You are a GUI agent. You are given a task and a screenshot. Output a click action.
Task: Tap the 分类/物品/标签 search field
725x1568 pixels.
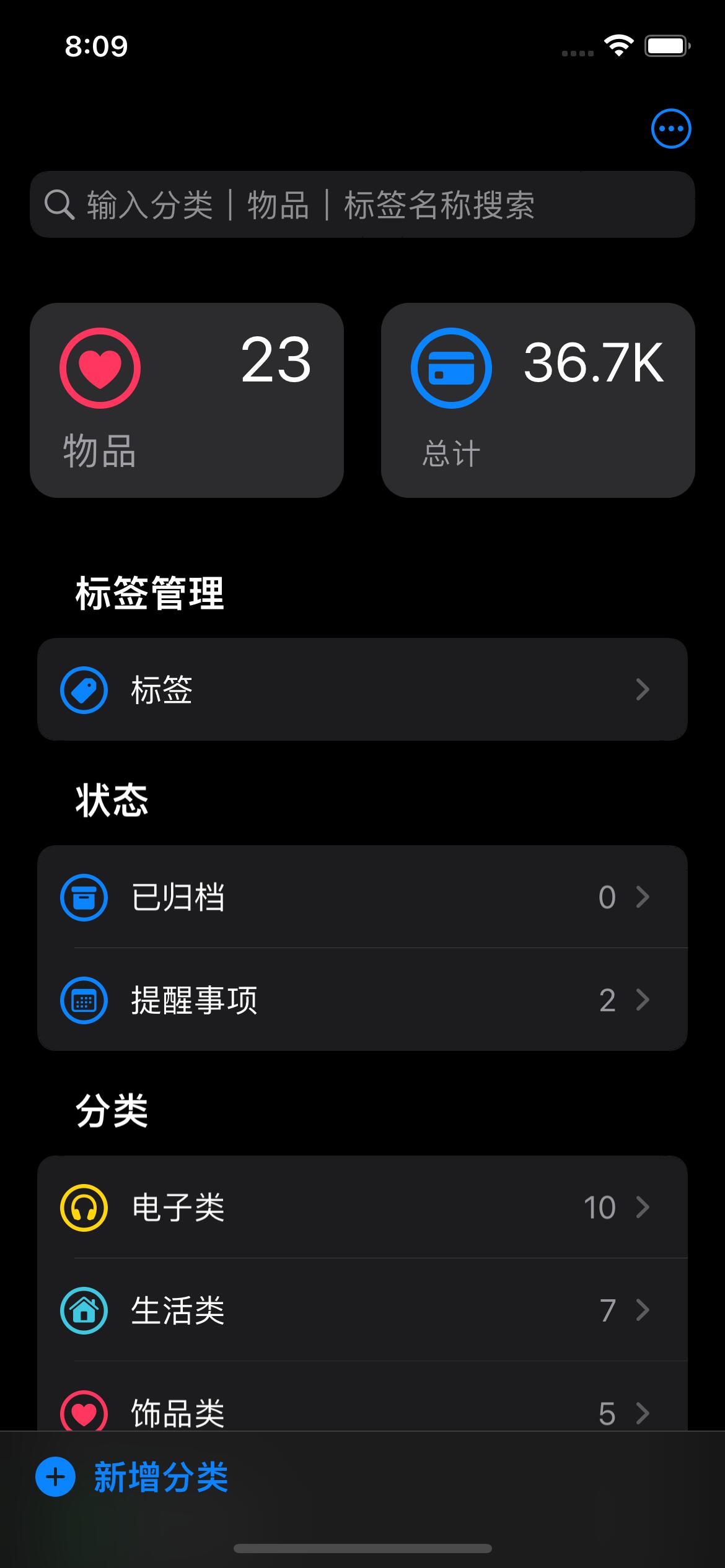pos(362,205)
